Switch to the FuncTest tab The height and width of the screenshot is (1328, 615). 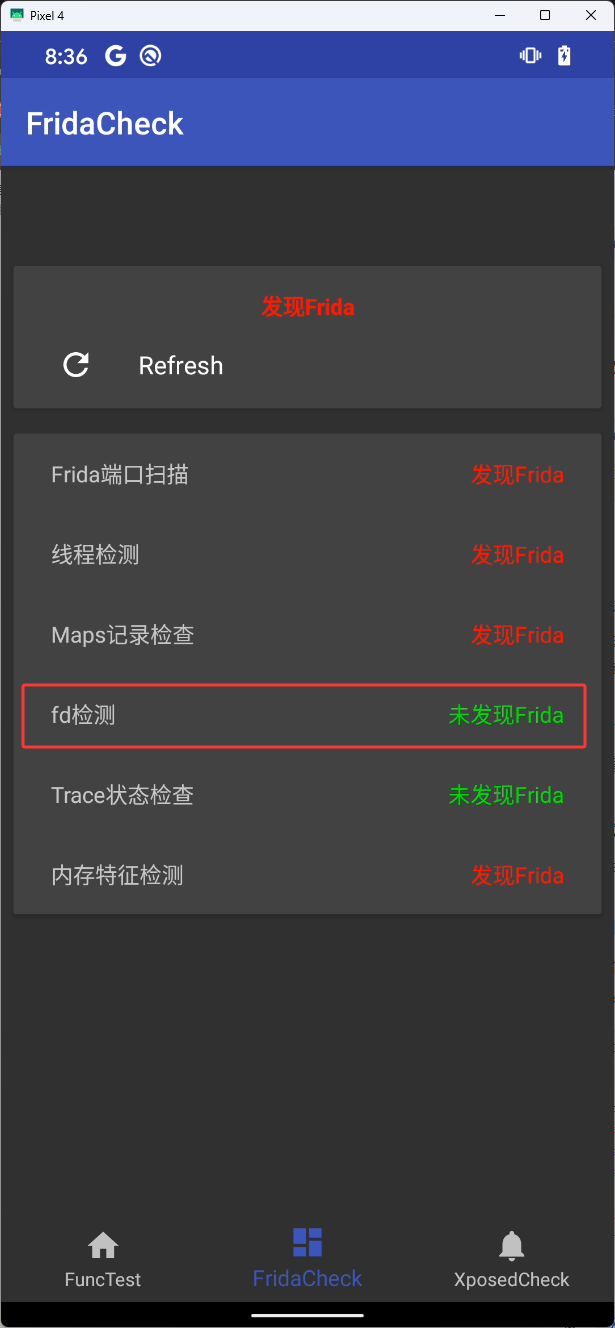103,1260
